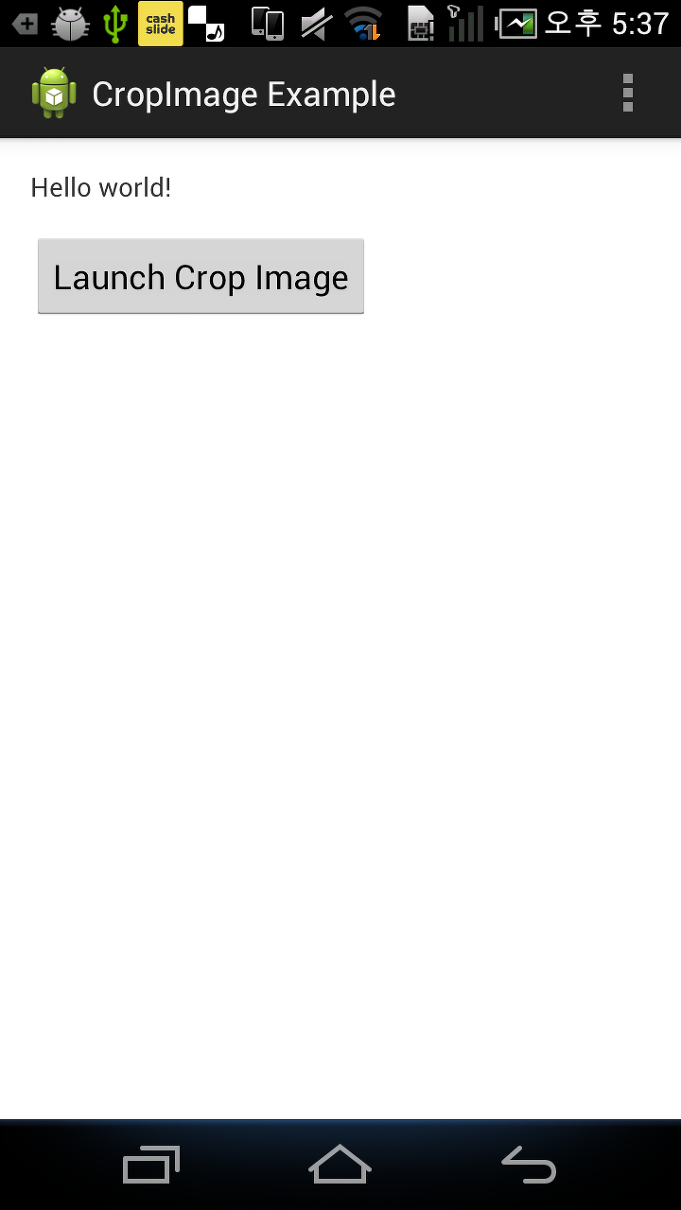This screenshot has width=681, height=1210.
Task: Open the recent apps view
Action: 151,1165
